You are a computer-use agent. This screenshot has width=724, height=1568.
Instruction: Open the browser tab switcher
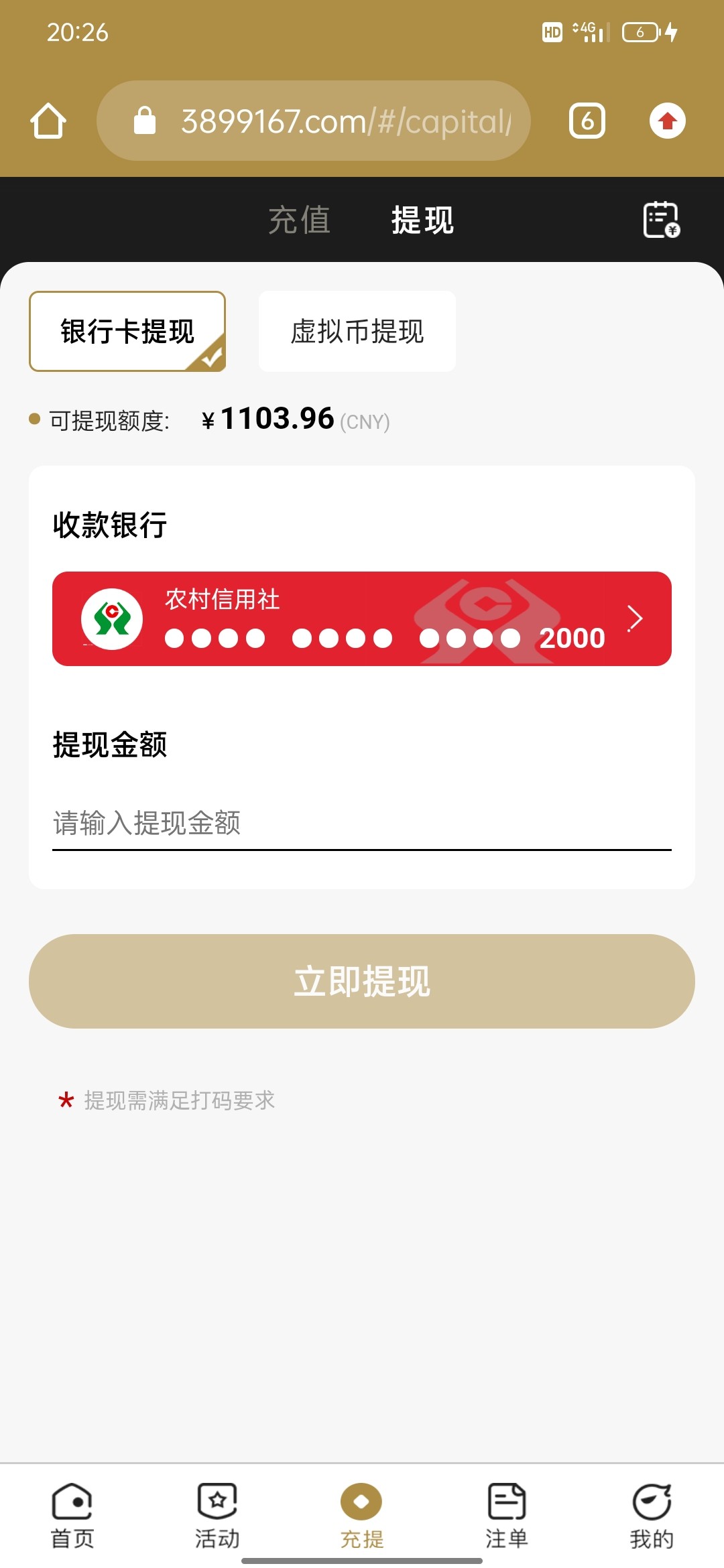(587, 121)
